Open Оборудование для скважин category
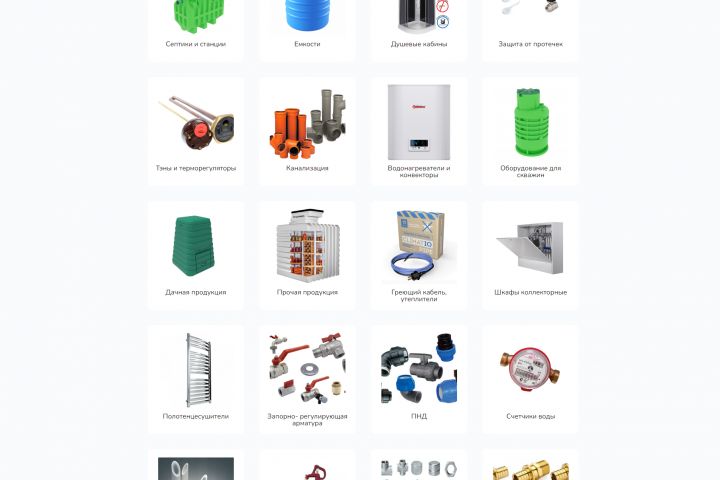The height and width of the screenshot is (480, 720). (x=530, y=130)
